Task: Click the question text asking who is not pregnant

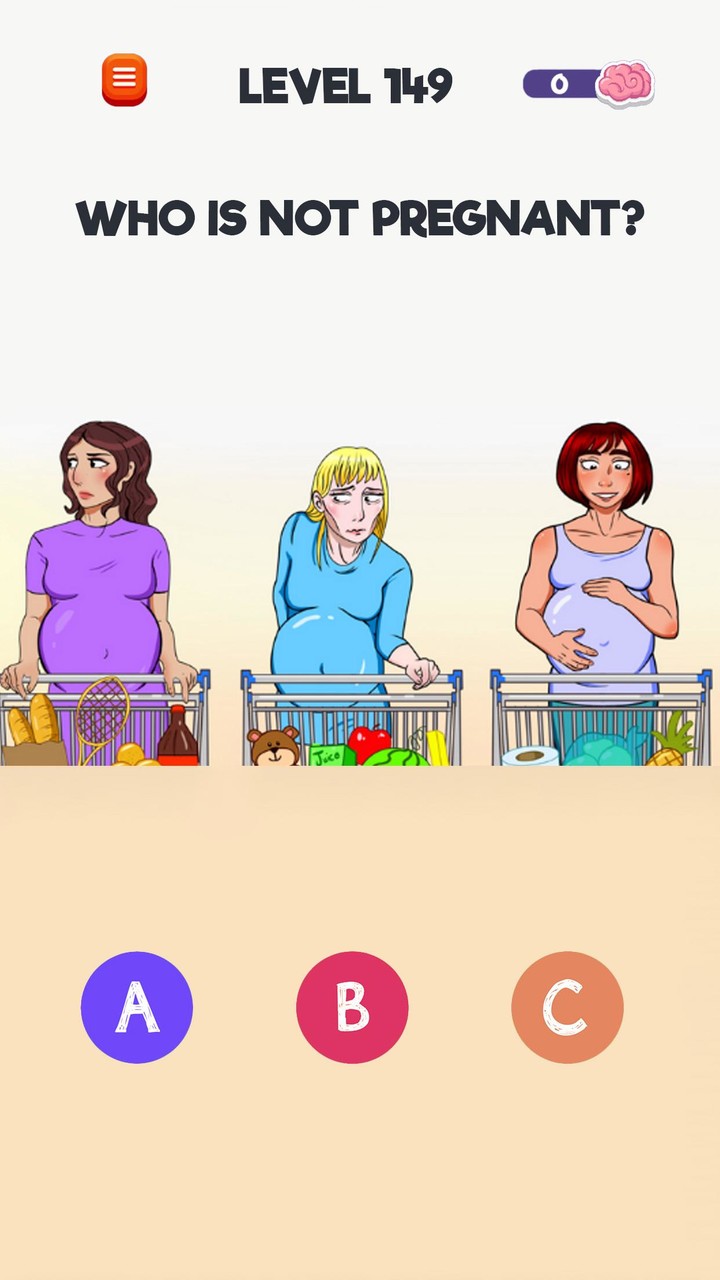Action: (360, 218)
